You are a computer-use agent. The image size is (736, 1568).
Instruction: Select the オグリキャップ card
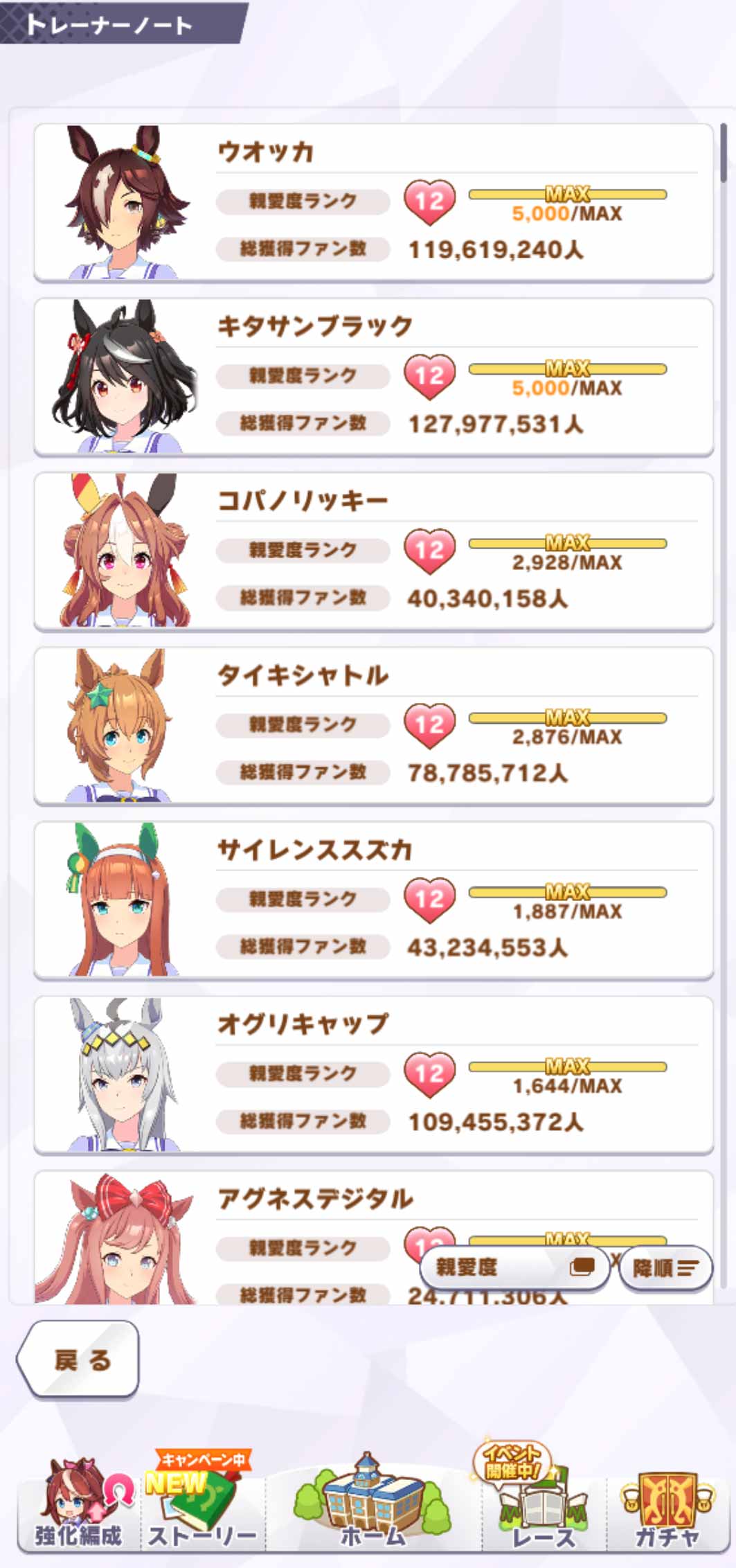point(373,1075)
